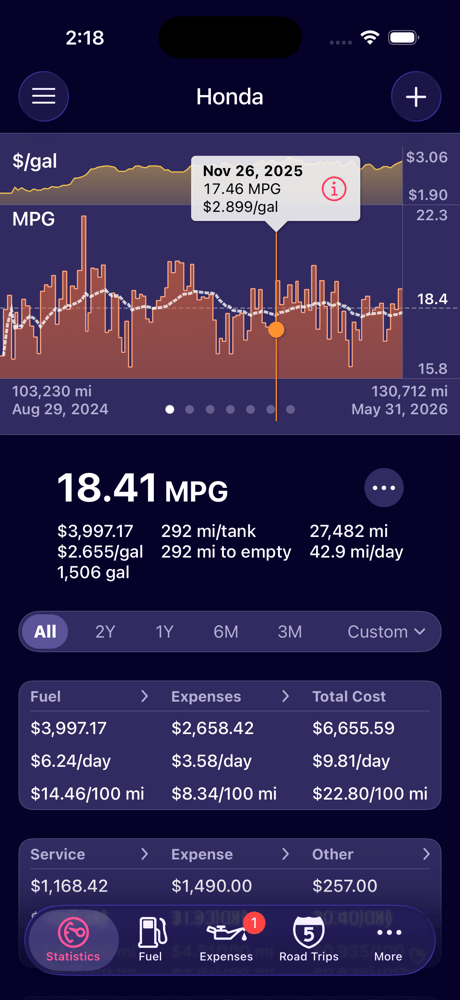Viewport: 460px width, 1000px height.
Task: Switch to the Expenses tab
Action: click(x=226, y=939)
